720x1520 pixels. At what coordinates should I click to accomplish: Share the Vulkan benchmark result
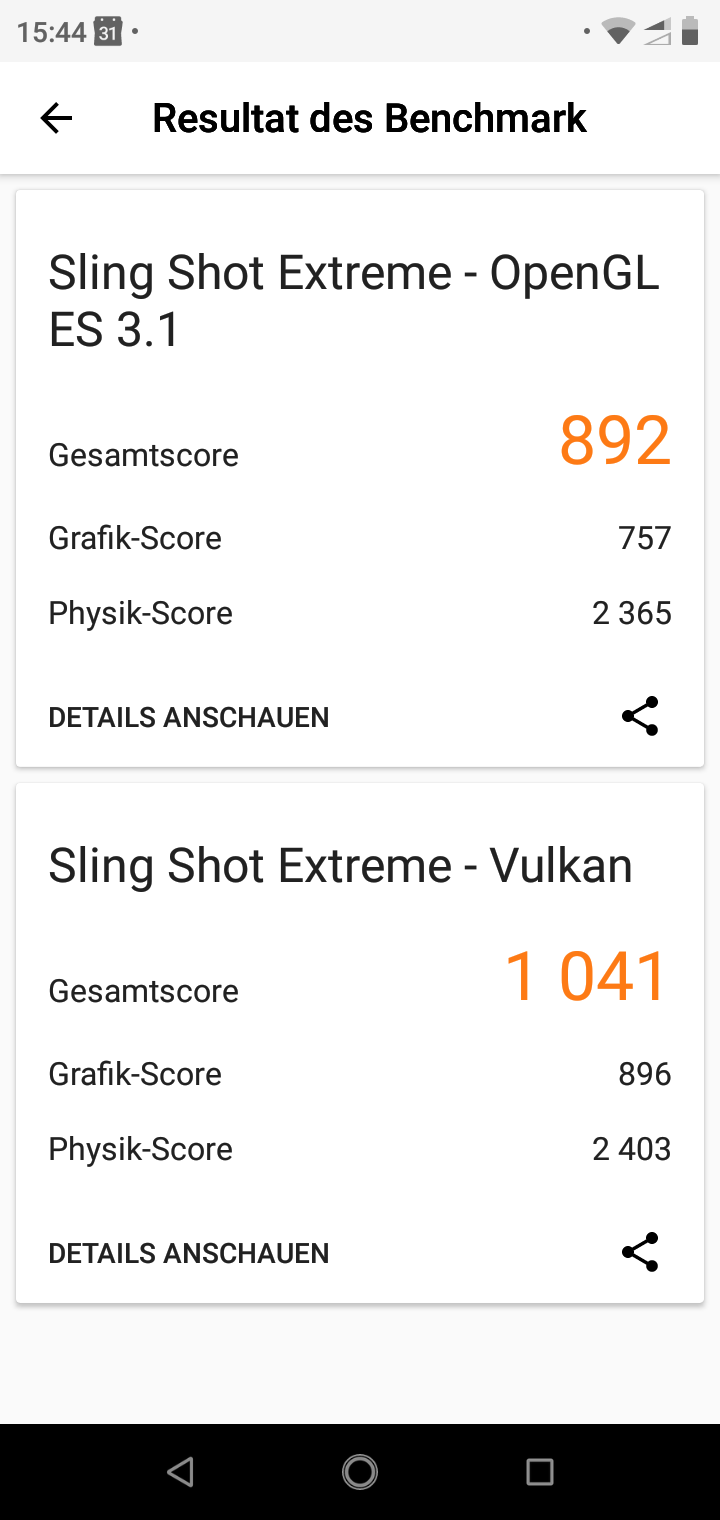click(x=640, y=1252)
